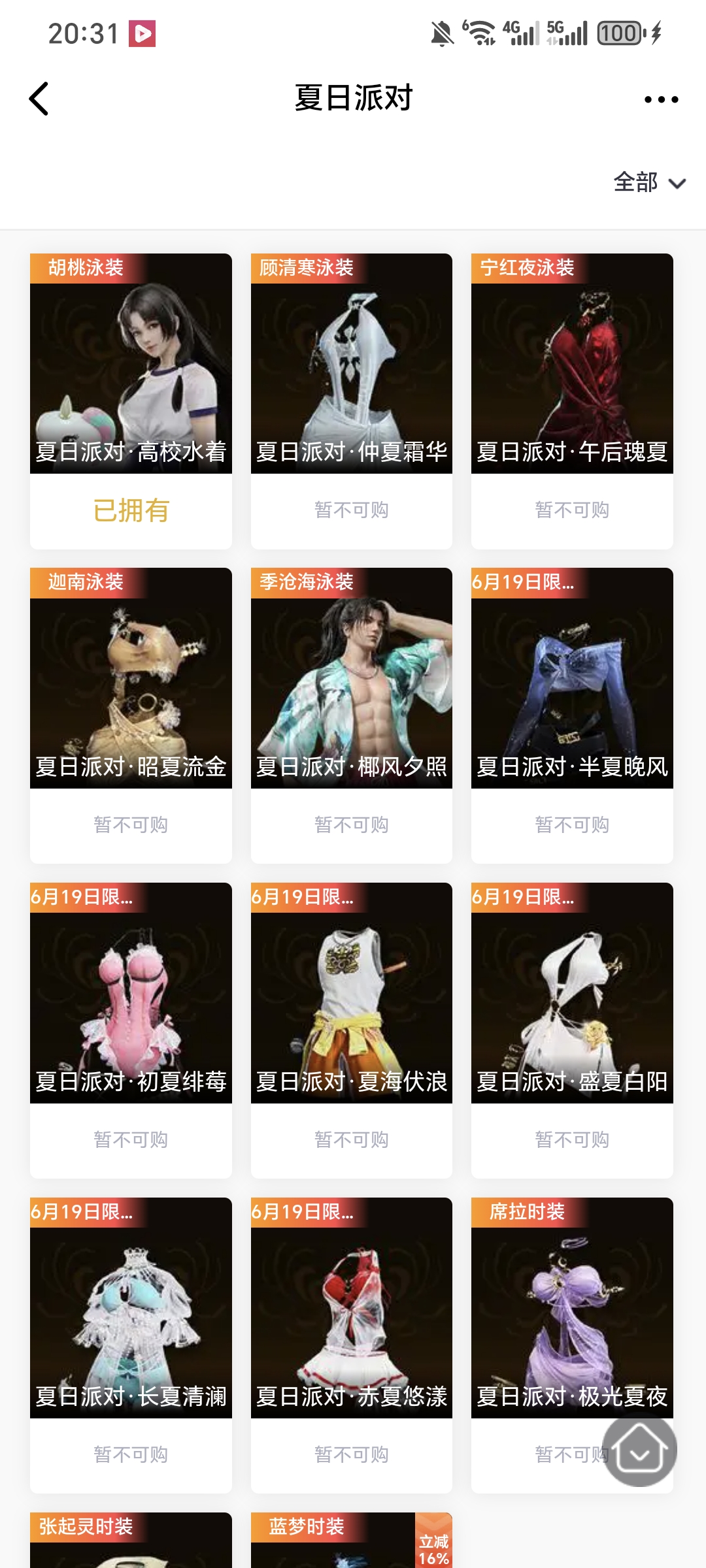
Task: View 夏日派对·初夏绯莓 outfit
Action: pos(131,994)
